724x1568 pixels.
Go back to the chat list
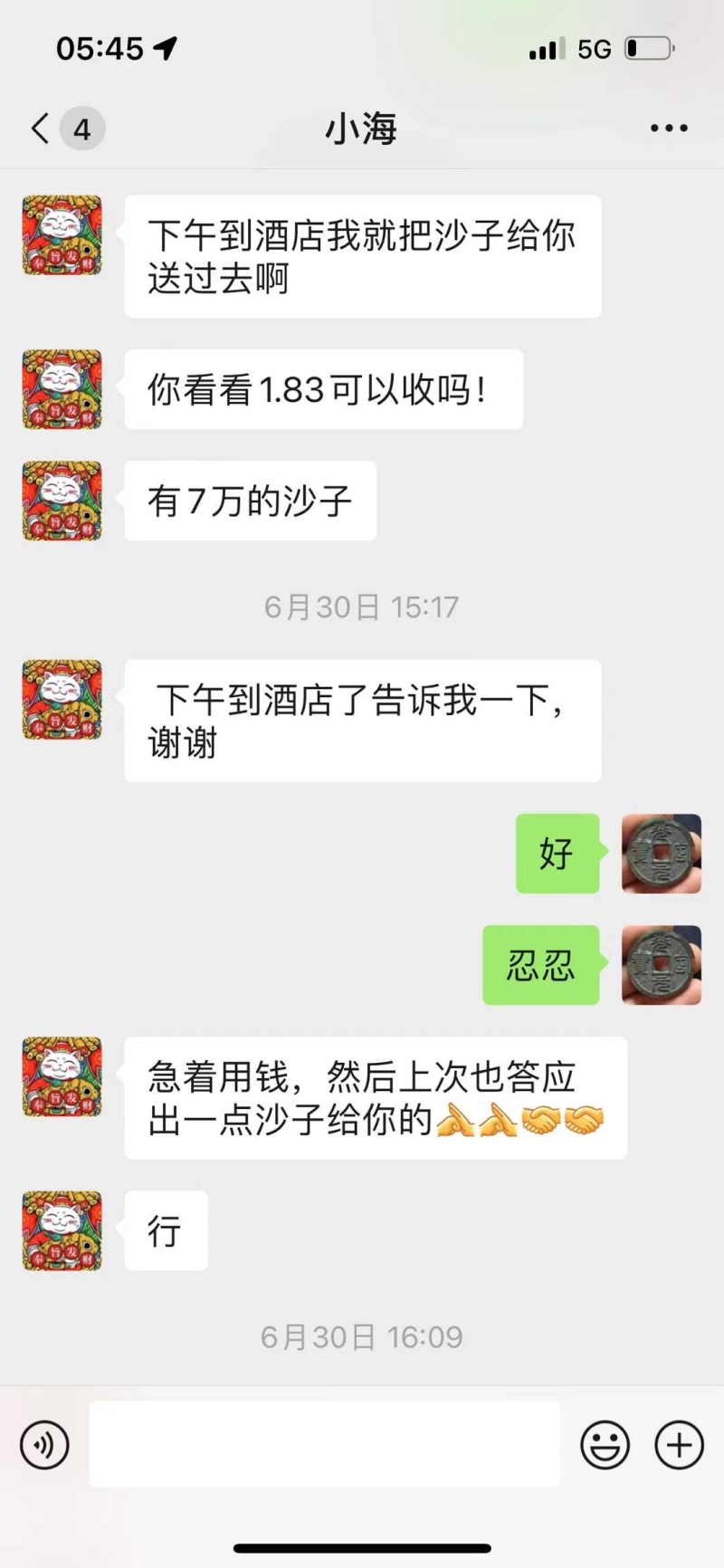(41, 129)
